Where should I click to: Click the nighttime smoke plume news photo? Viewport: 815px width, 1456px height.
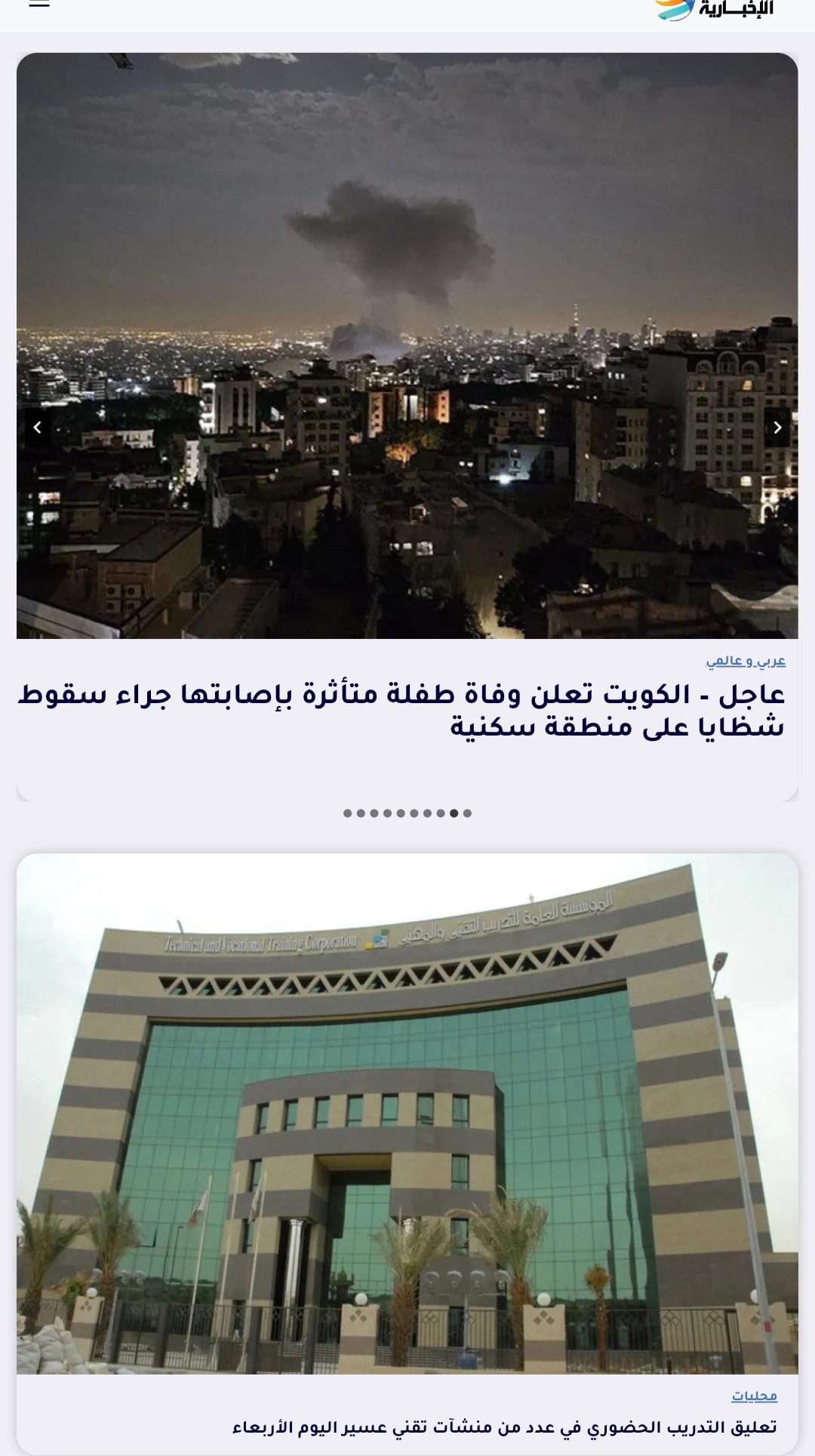(x=407, y=347)
